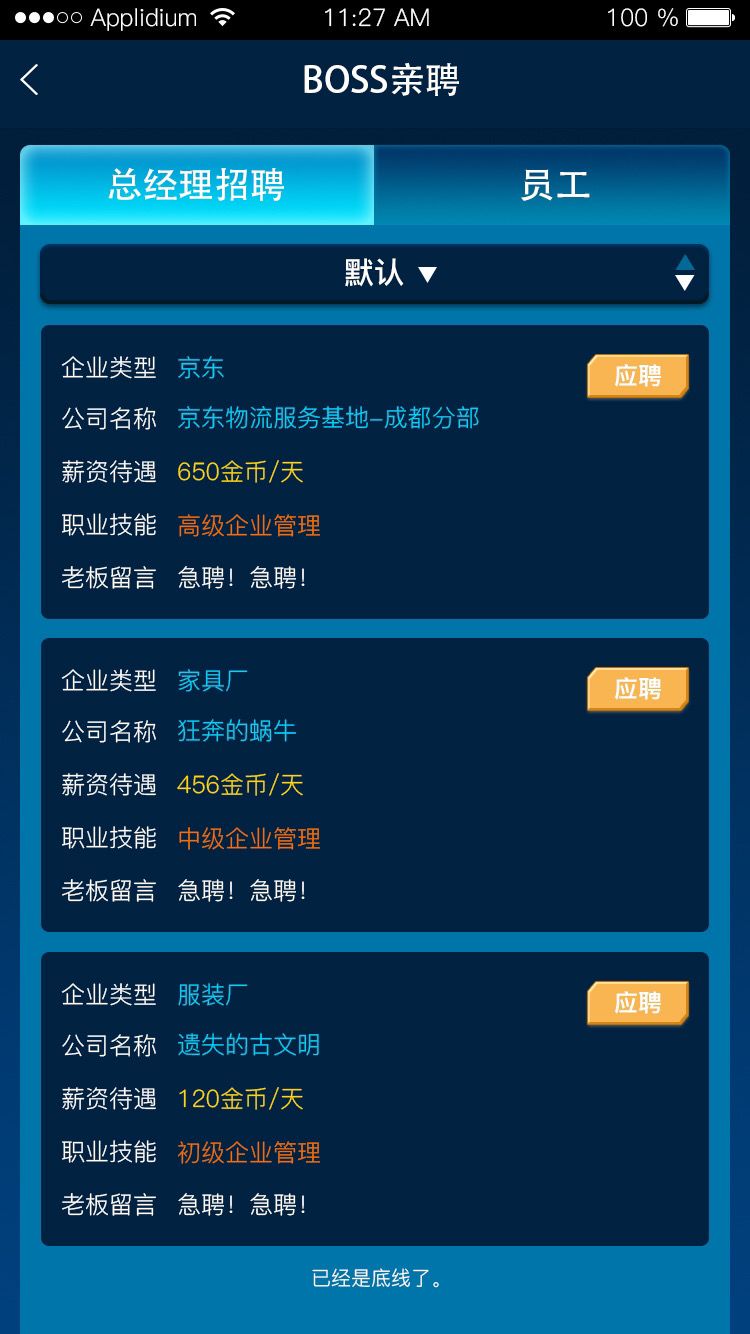Click the 京东 enterprise type link
Image resolution: width=750 pixels, height=1334 pixels.
pyautogui.click(x=201, y=367)
